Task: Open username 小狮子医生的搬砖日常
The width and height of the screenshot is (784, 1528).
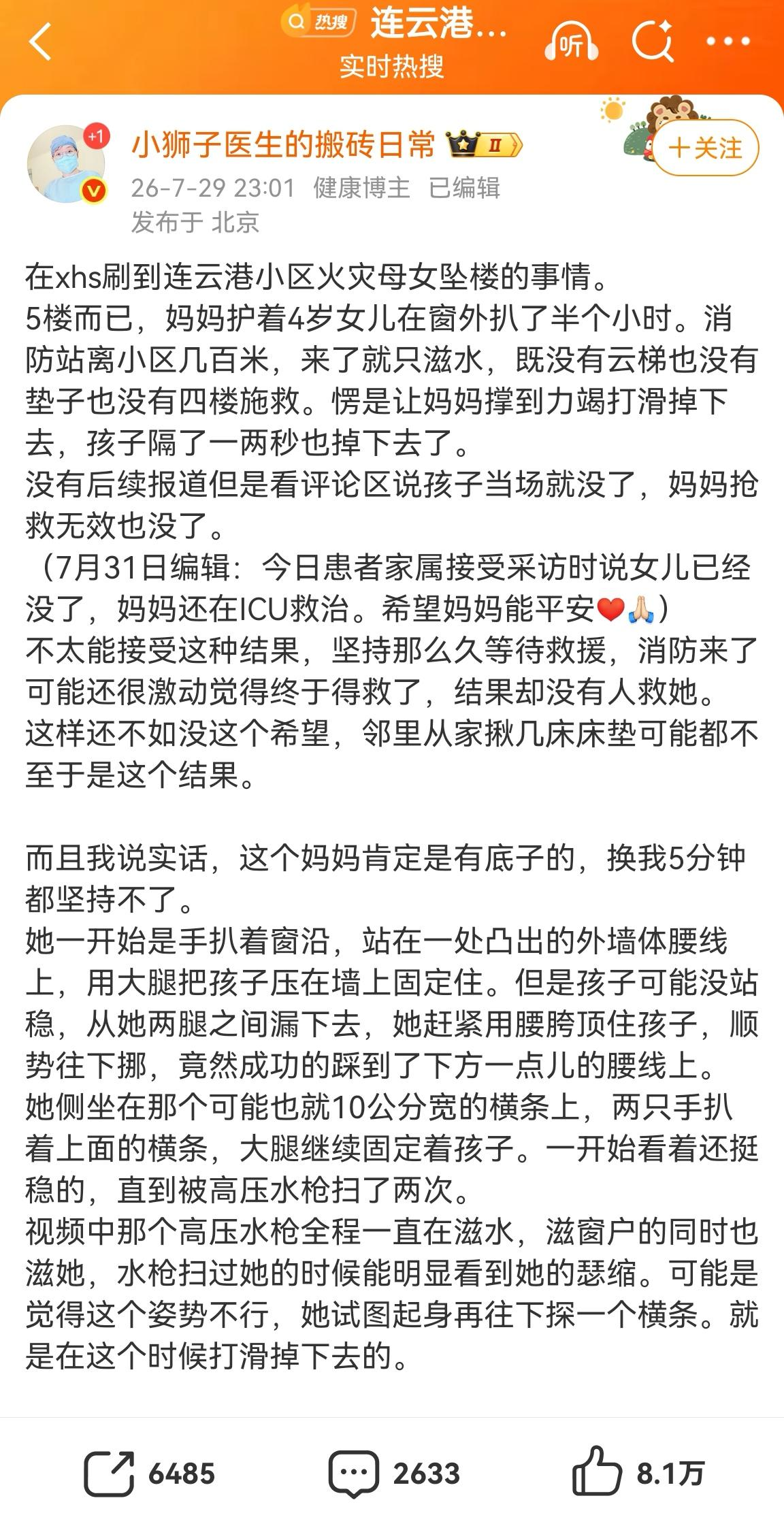Action: click(x=282, y=145)
